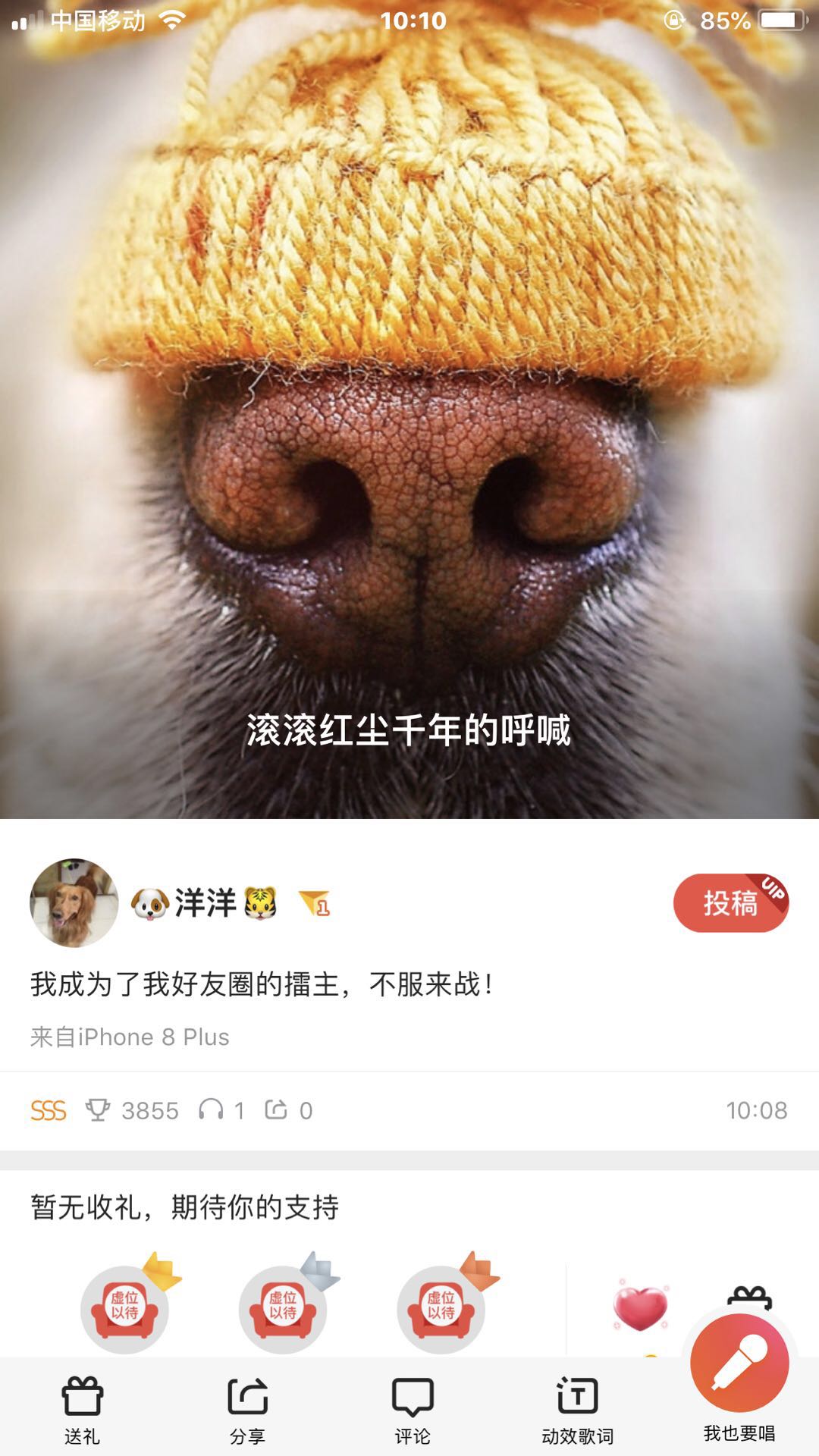Tap the SSS score rating
Viewport: 819px width, 1456px height.
click(x=49, y=1111)
